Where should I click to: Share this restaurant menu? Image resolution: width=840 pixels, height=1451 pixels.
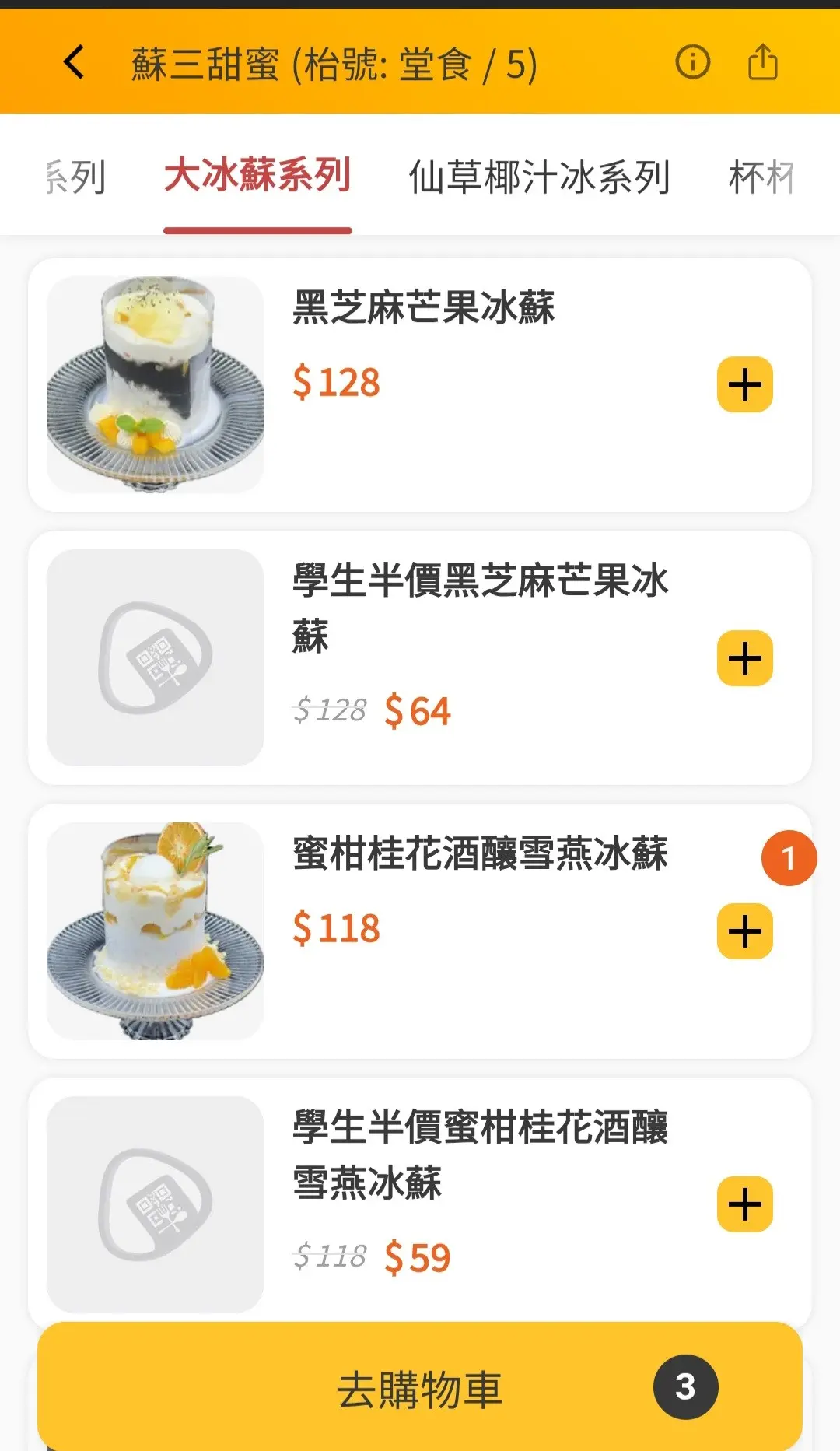coord(762,62)
